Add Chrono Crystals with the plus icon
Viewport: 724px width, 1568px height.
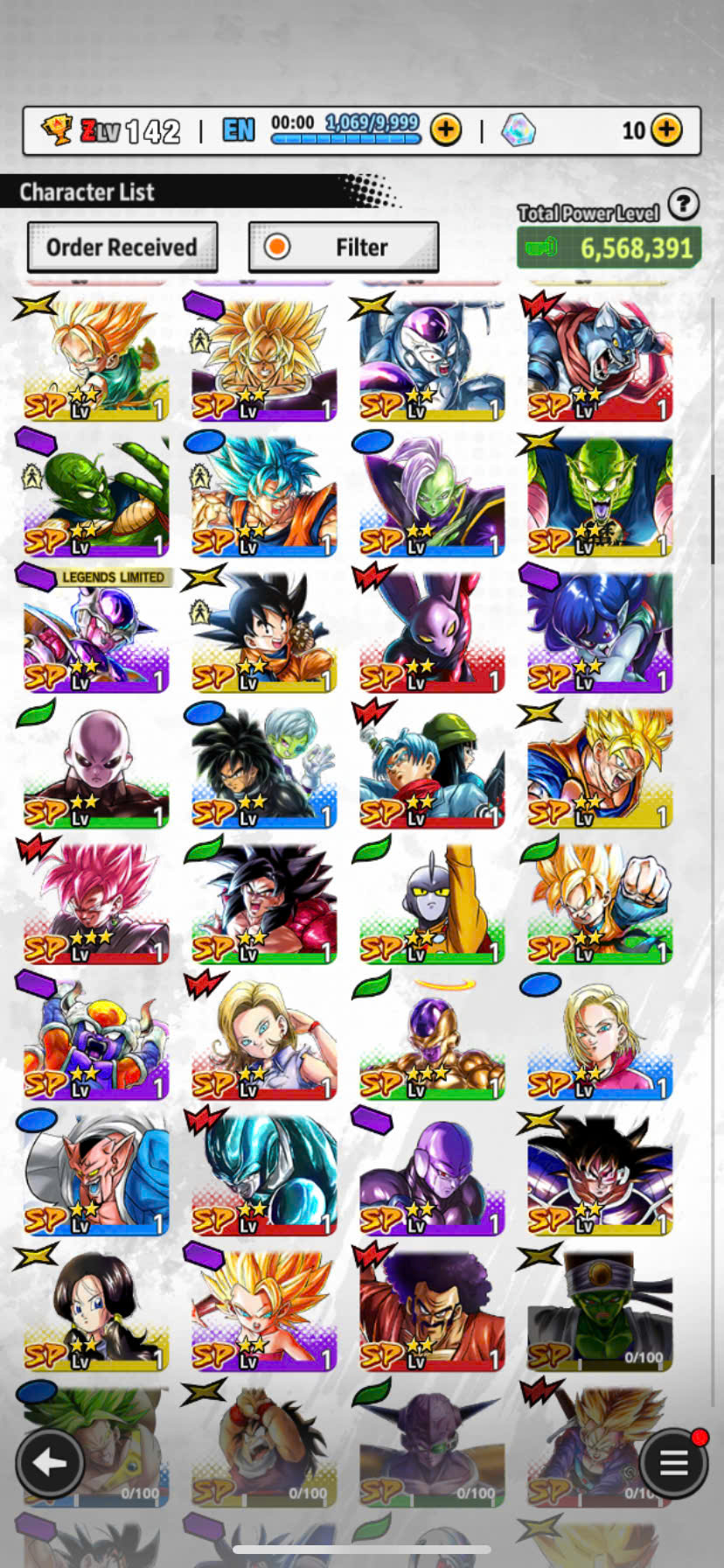pos(666,130)
